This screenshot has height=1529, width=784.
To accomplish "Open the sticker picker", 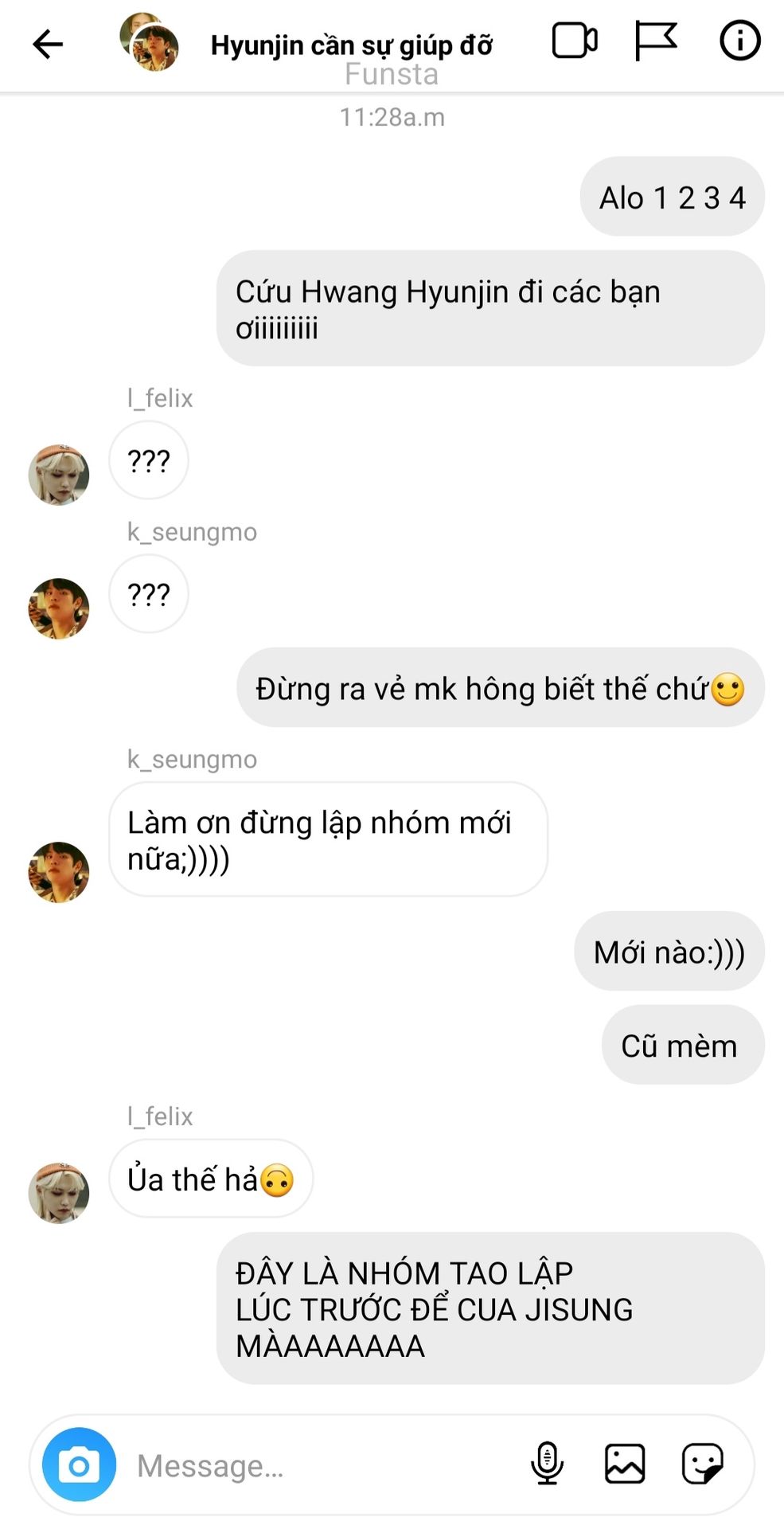I will click(x=703, y=1464).
